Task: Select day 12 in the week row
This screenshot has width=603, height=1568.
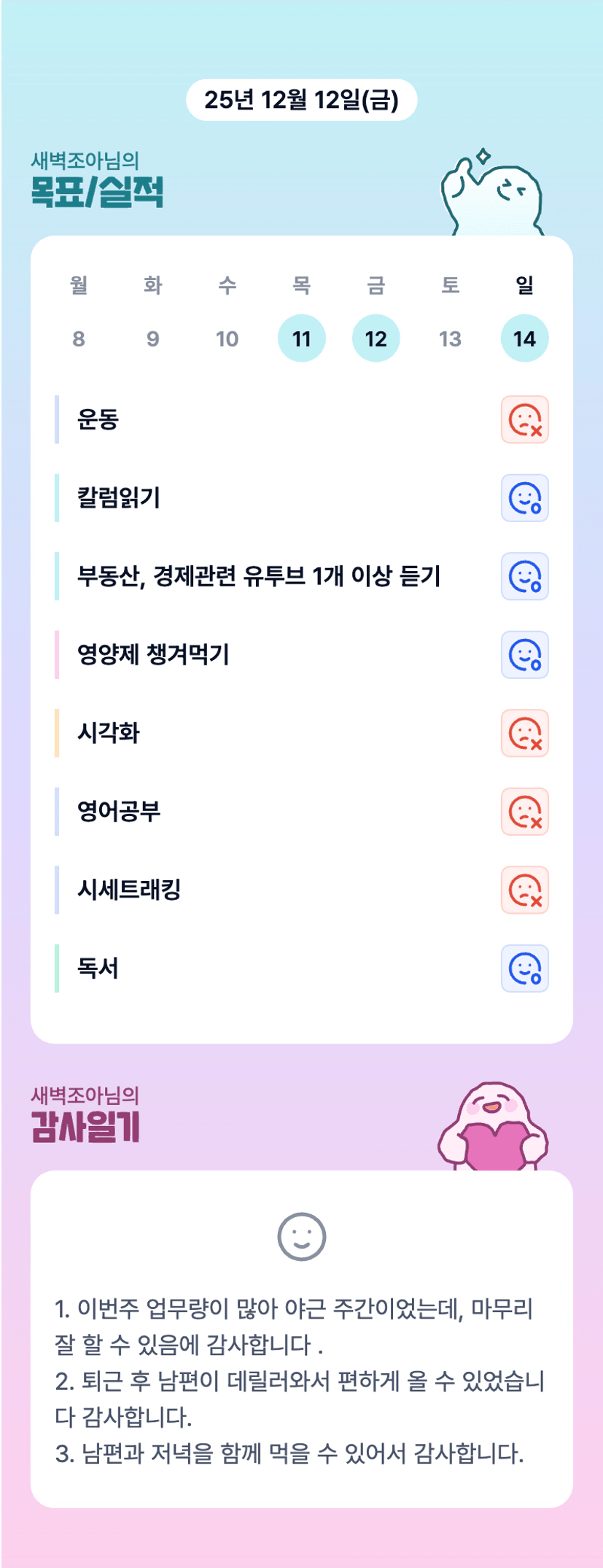Action: pos(376,338)
